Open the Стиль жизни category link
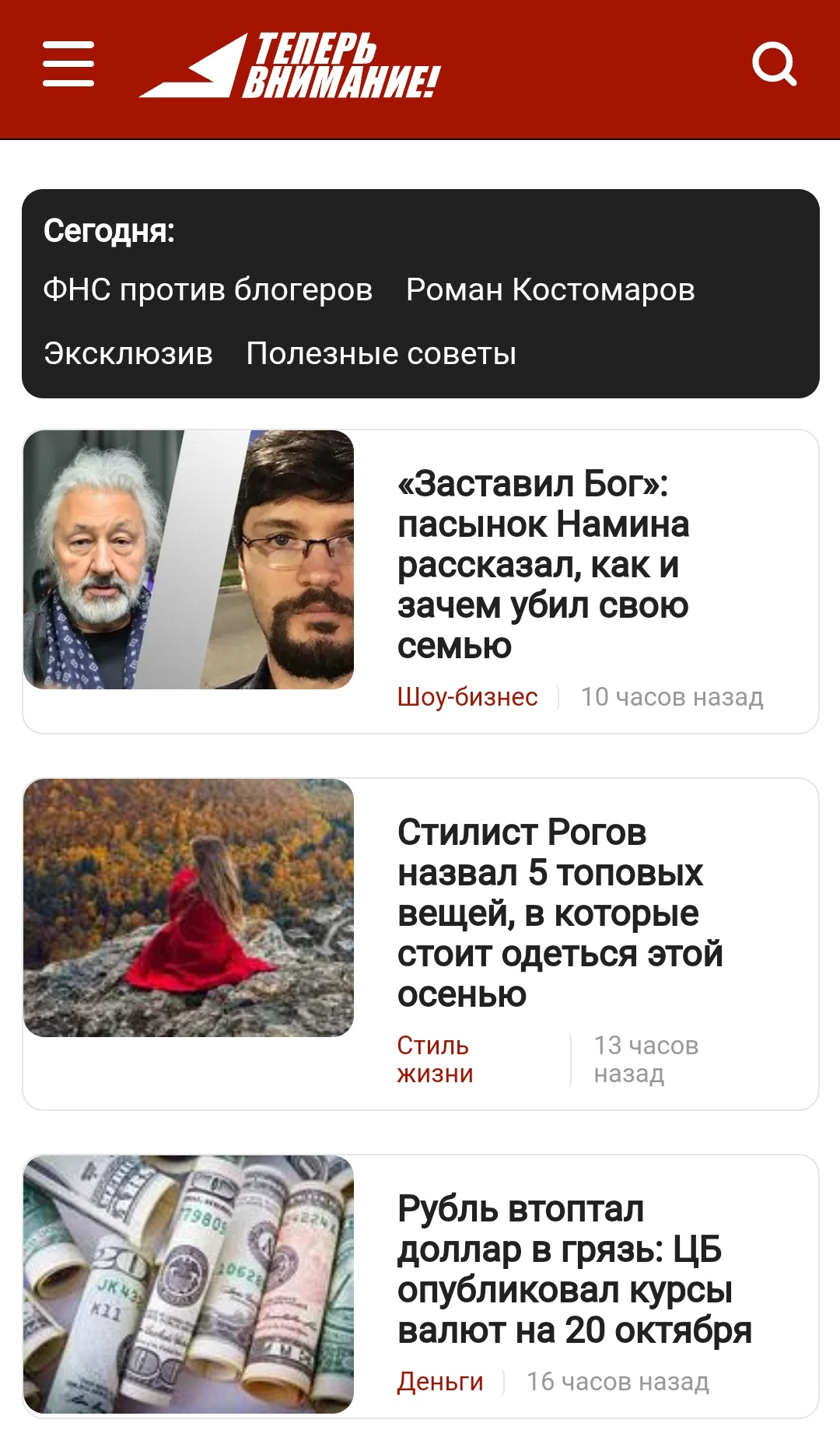Screen dimensions: 840x1437 tap(435, 1059)
